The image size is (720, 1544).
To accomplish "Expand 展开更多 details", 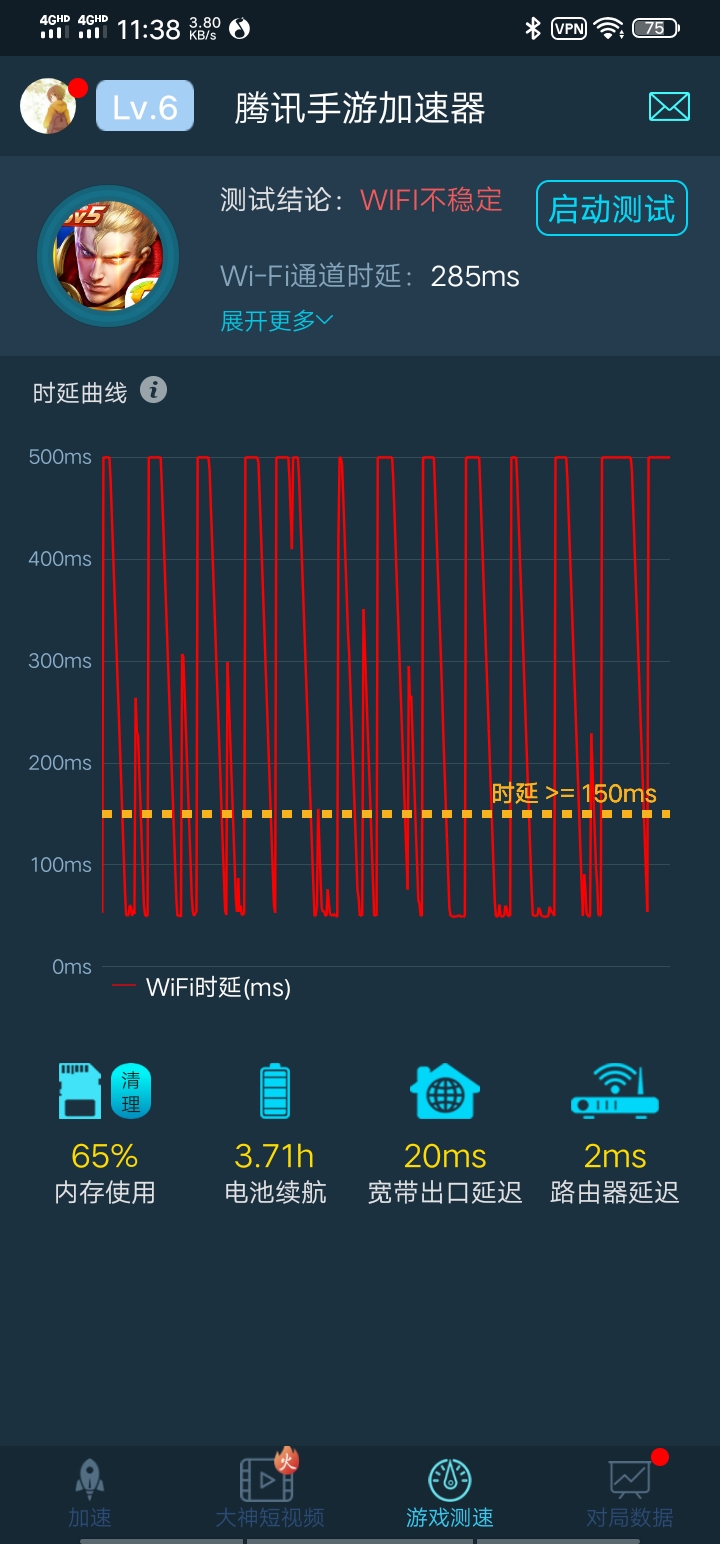I will coord(276,320).
